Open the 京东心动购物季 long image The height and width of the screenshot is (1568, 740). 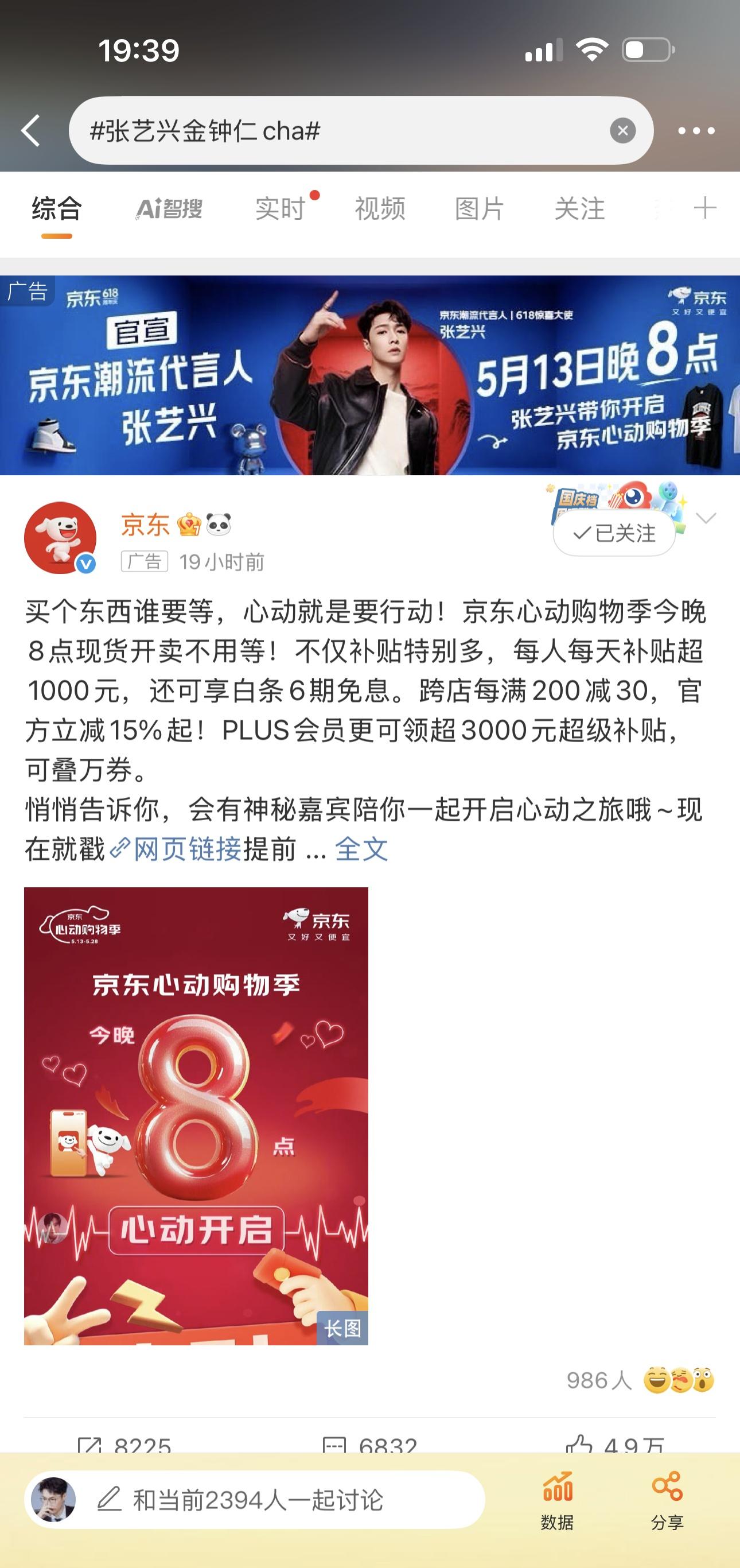click(196, 1115)
